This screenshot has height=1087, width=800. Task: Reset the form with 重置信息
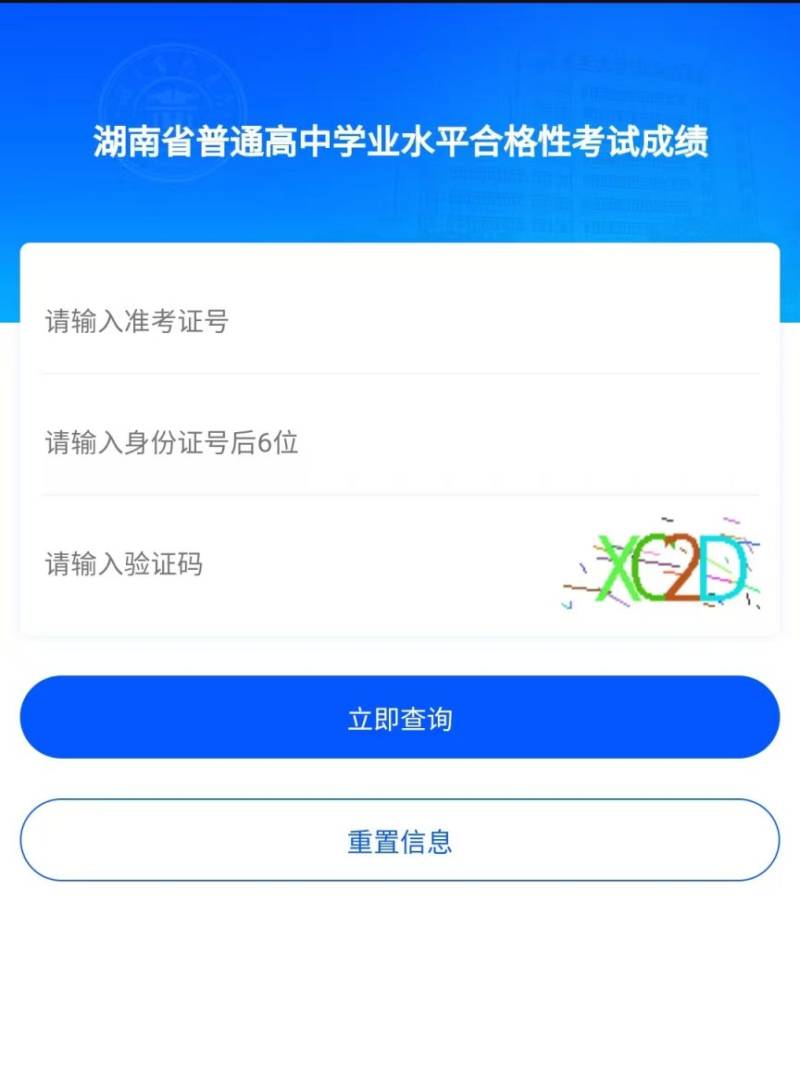(x=400, y=840)
